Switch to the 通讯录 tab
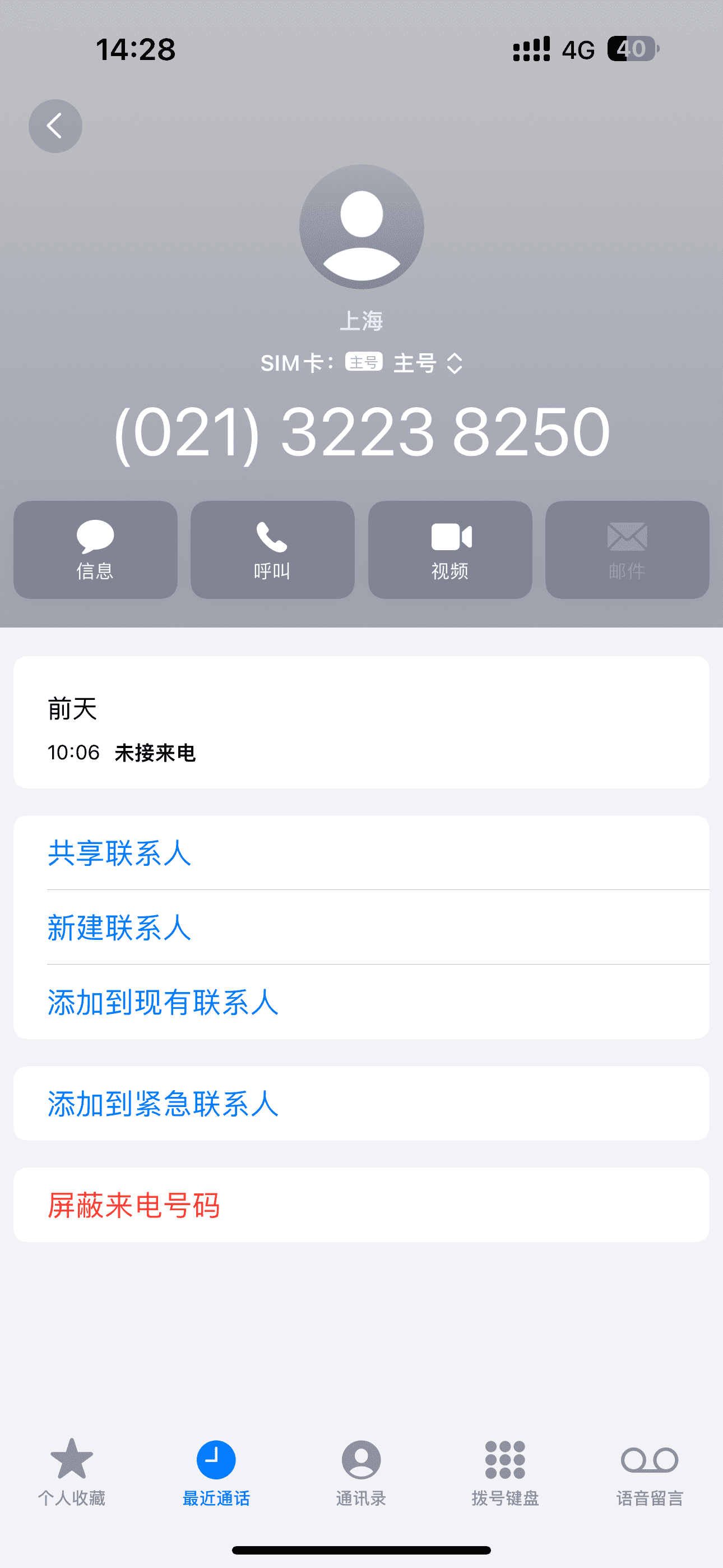The height and width of the screenshot is (1568, 723). tap(361, 1472)
